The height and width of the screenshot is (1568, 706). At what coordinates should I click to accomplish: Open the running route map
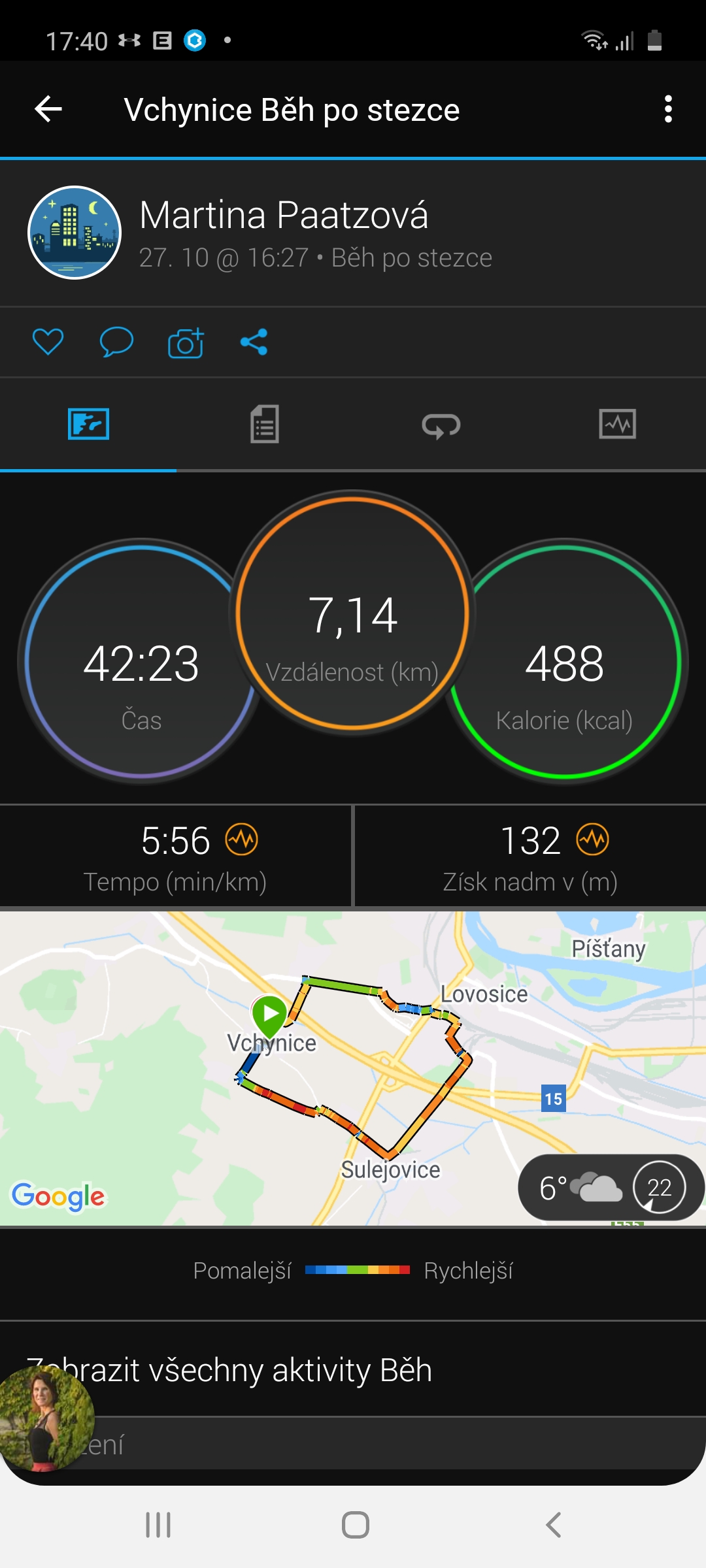click(353, 1068)
